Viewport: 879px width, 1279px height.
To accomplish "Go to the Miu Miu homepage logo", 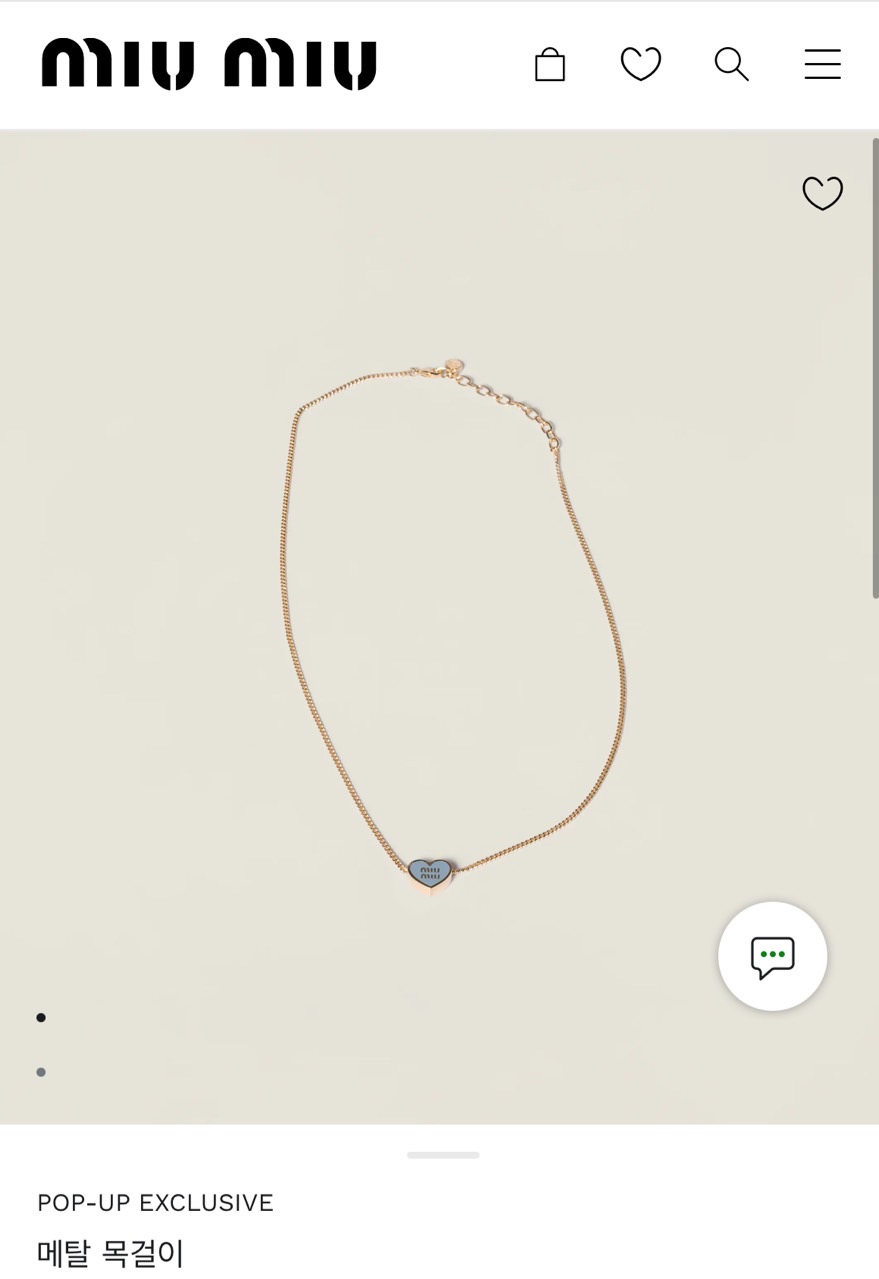I will pyautogui.click(x=209, y=65).
